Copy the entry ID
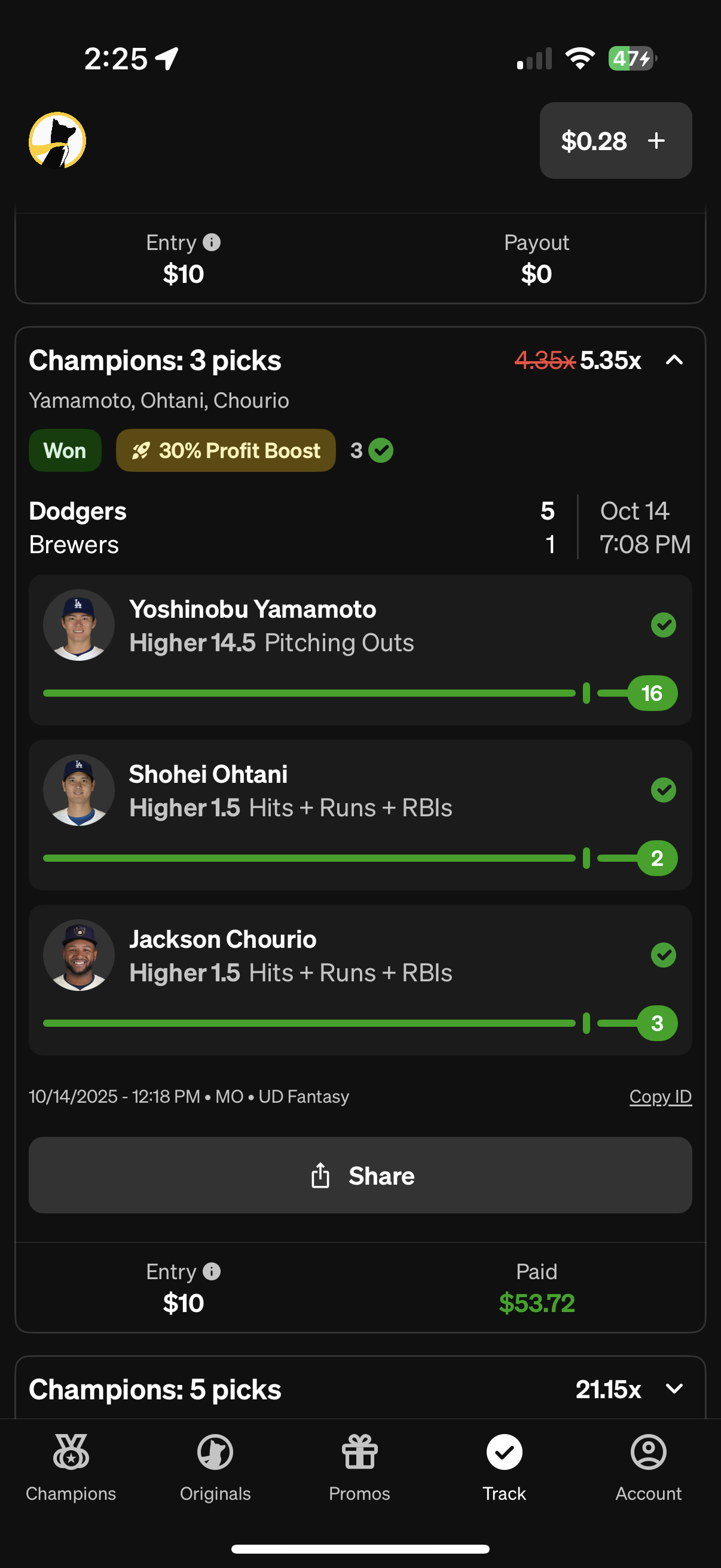The image size is (721, 1568). pyautogui.click(x=660, y=1096)
